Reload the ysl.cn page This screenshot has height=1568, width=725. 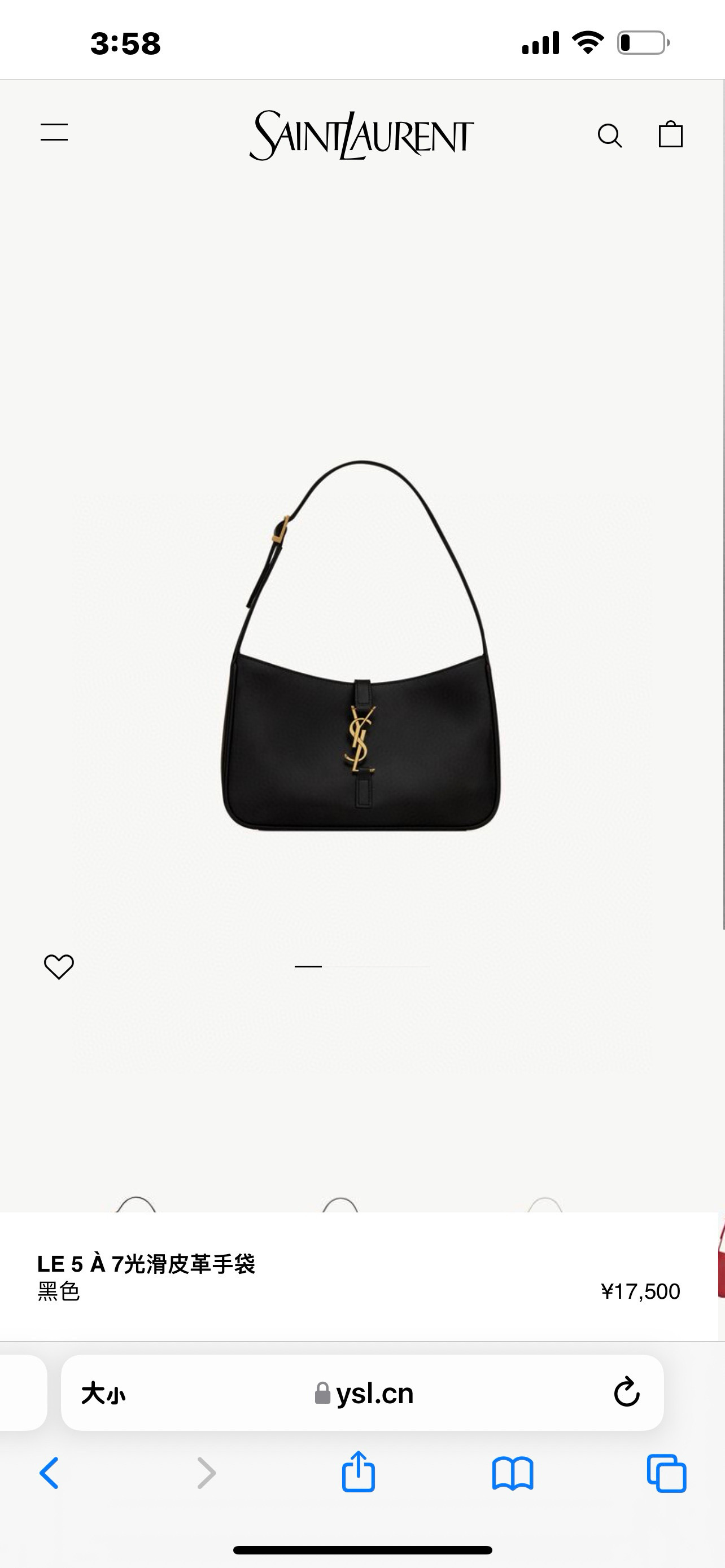coord(626,1392)
